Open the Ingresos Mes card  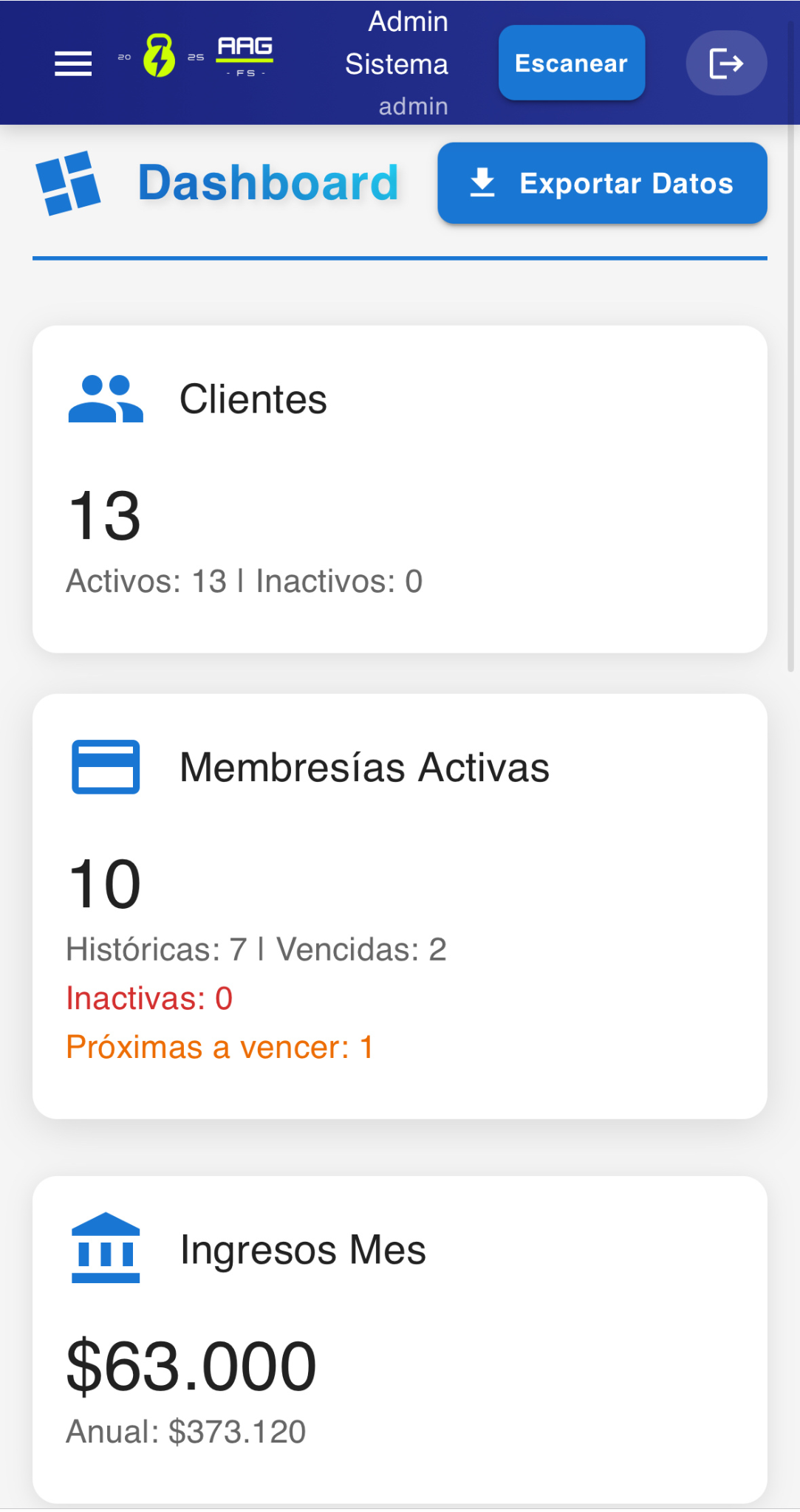pyautogui.click(x=400, y=1339)
